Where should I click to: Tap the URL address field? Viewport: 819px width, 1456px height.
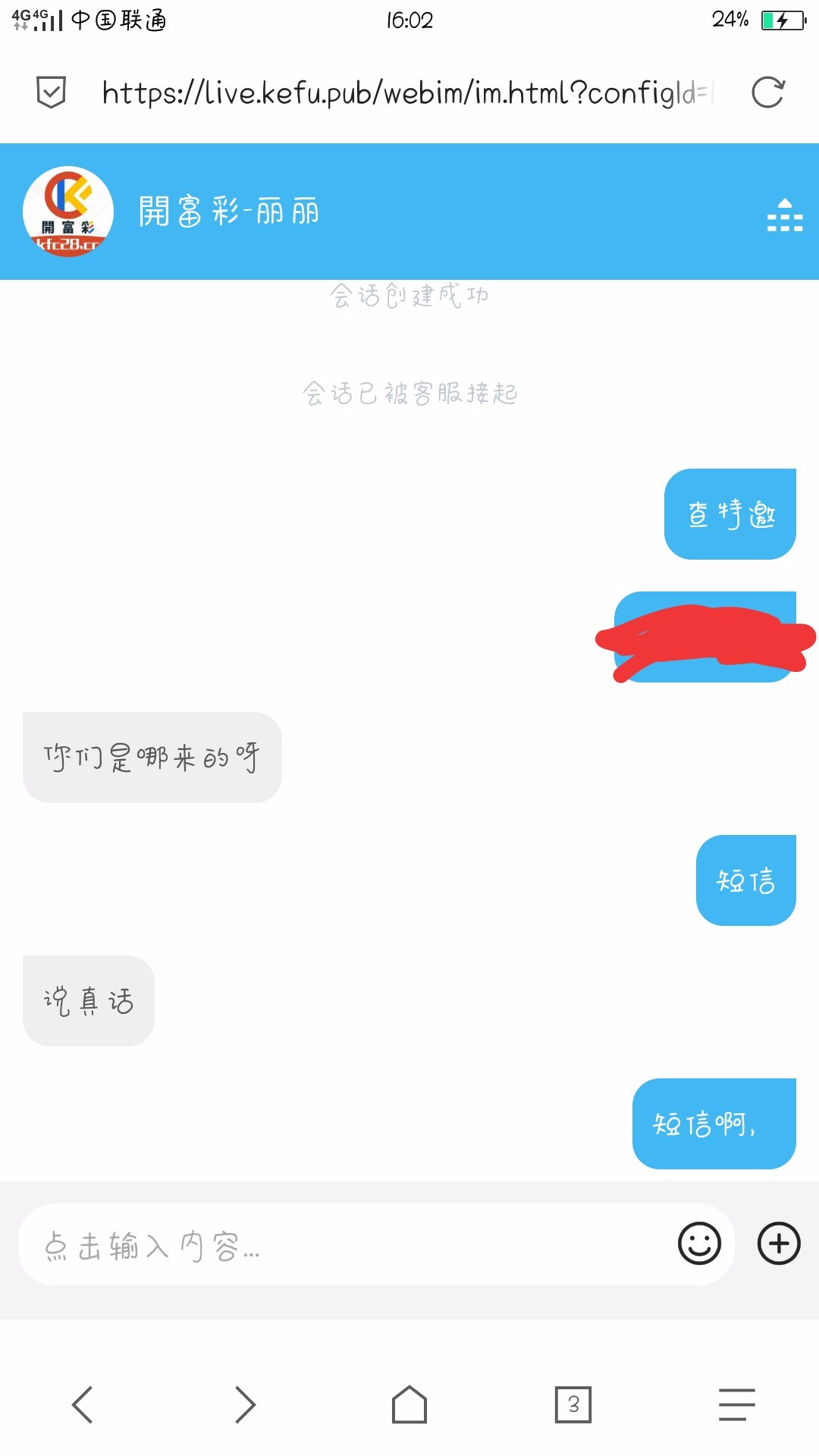pyautogui.click(x=406, y=93)
